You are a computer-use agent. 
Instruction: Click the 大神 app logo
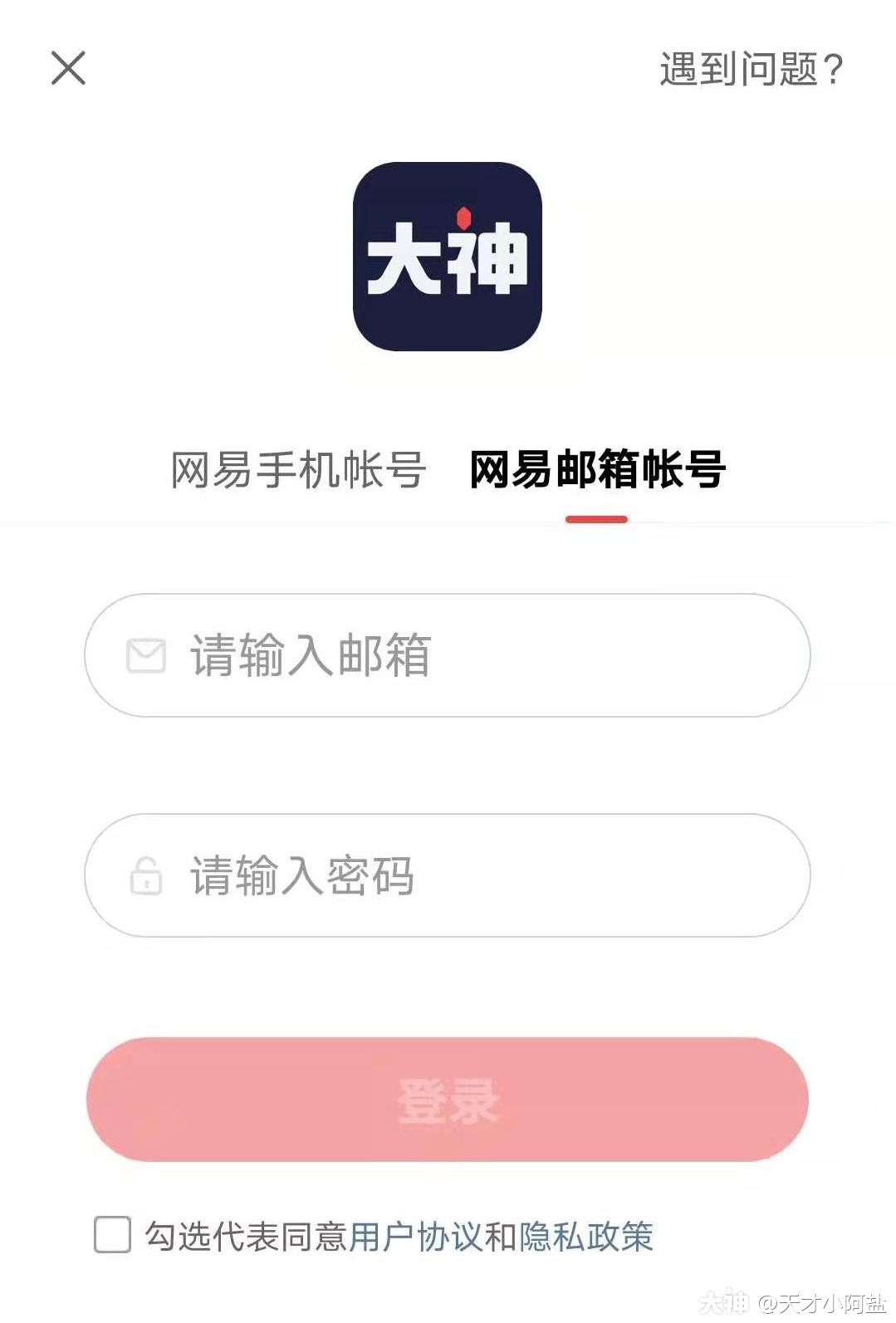pos(448,257)
